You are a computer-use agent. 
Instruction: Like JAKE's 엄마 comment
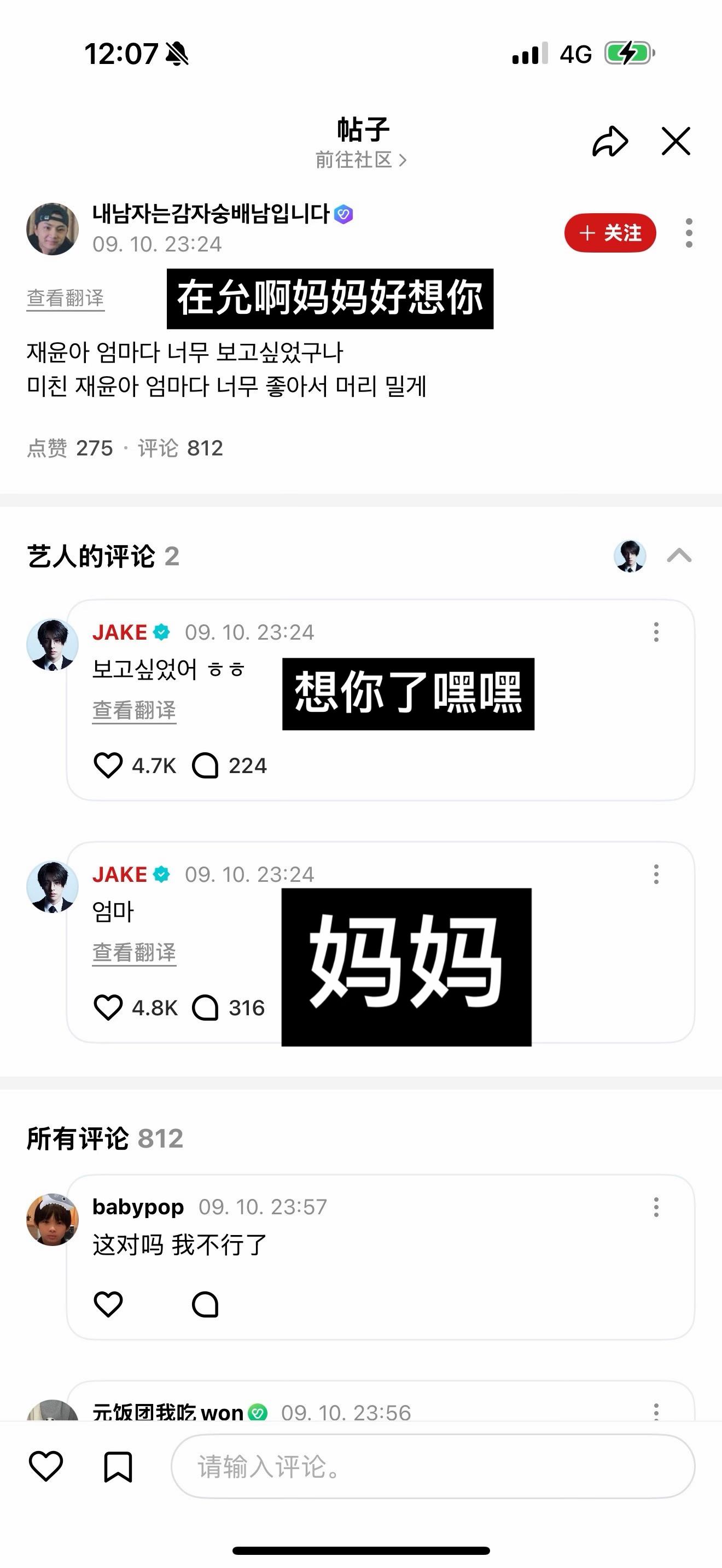108,1008
